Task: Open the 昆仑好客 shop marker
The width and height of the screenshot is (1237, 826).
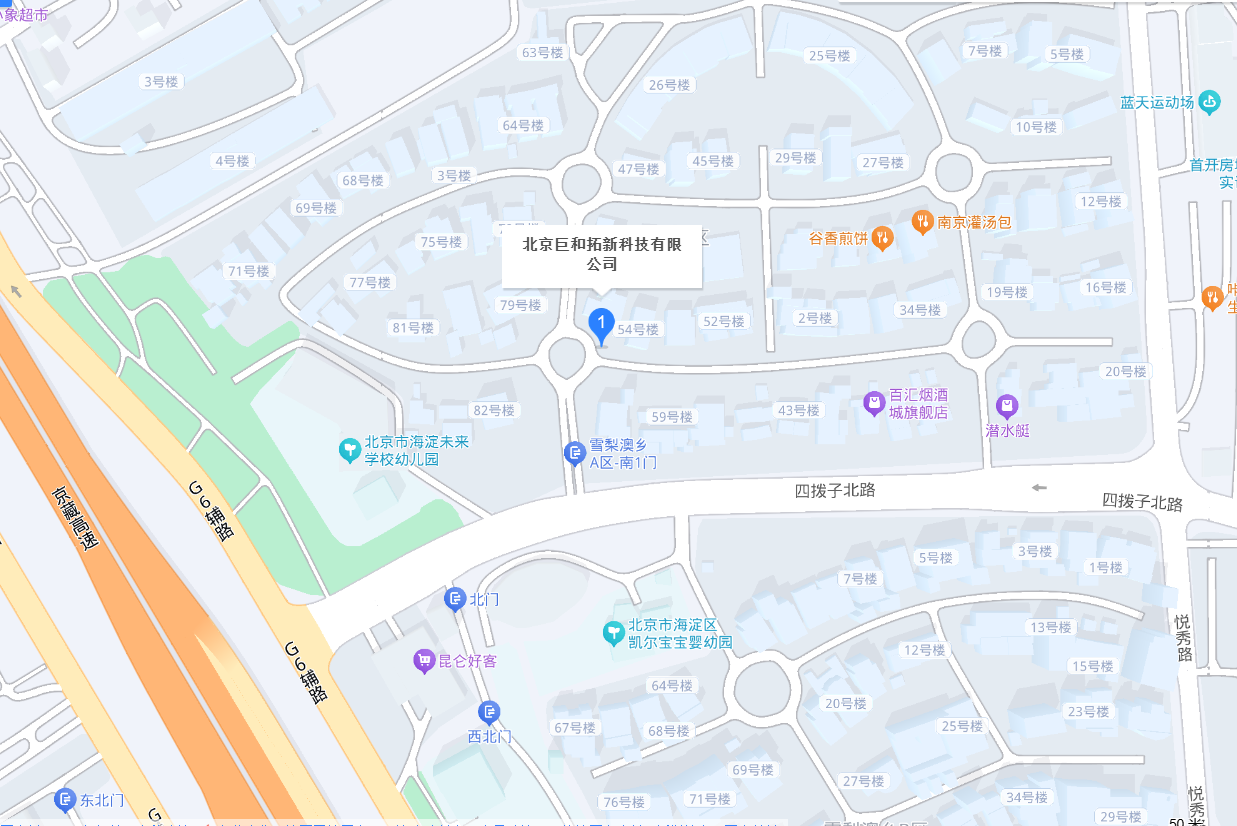Action: click(x=424, y=661)
